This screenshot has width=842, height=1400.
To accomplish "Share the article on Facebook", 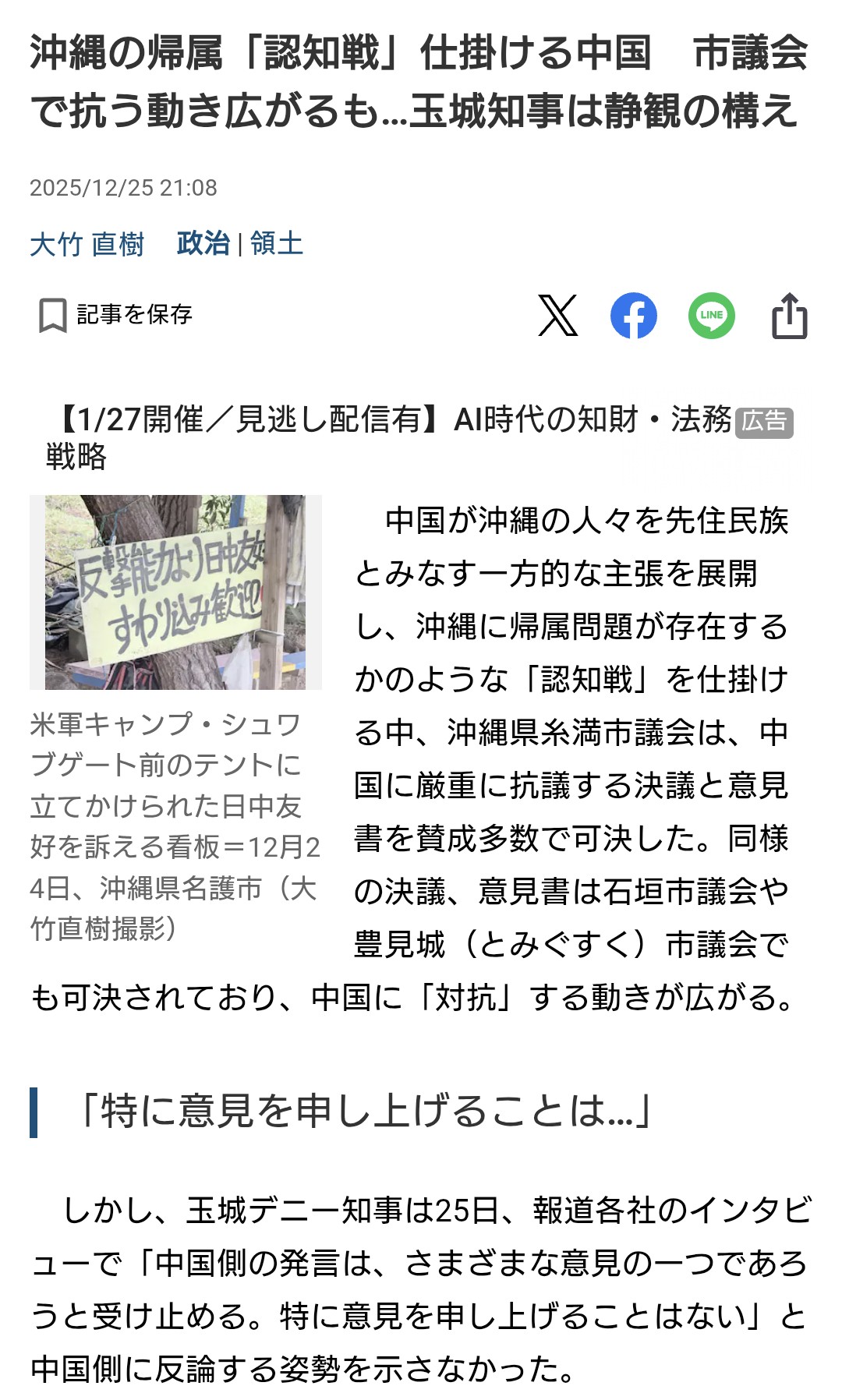I will pos(633,316).
